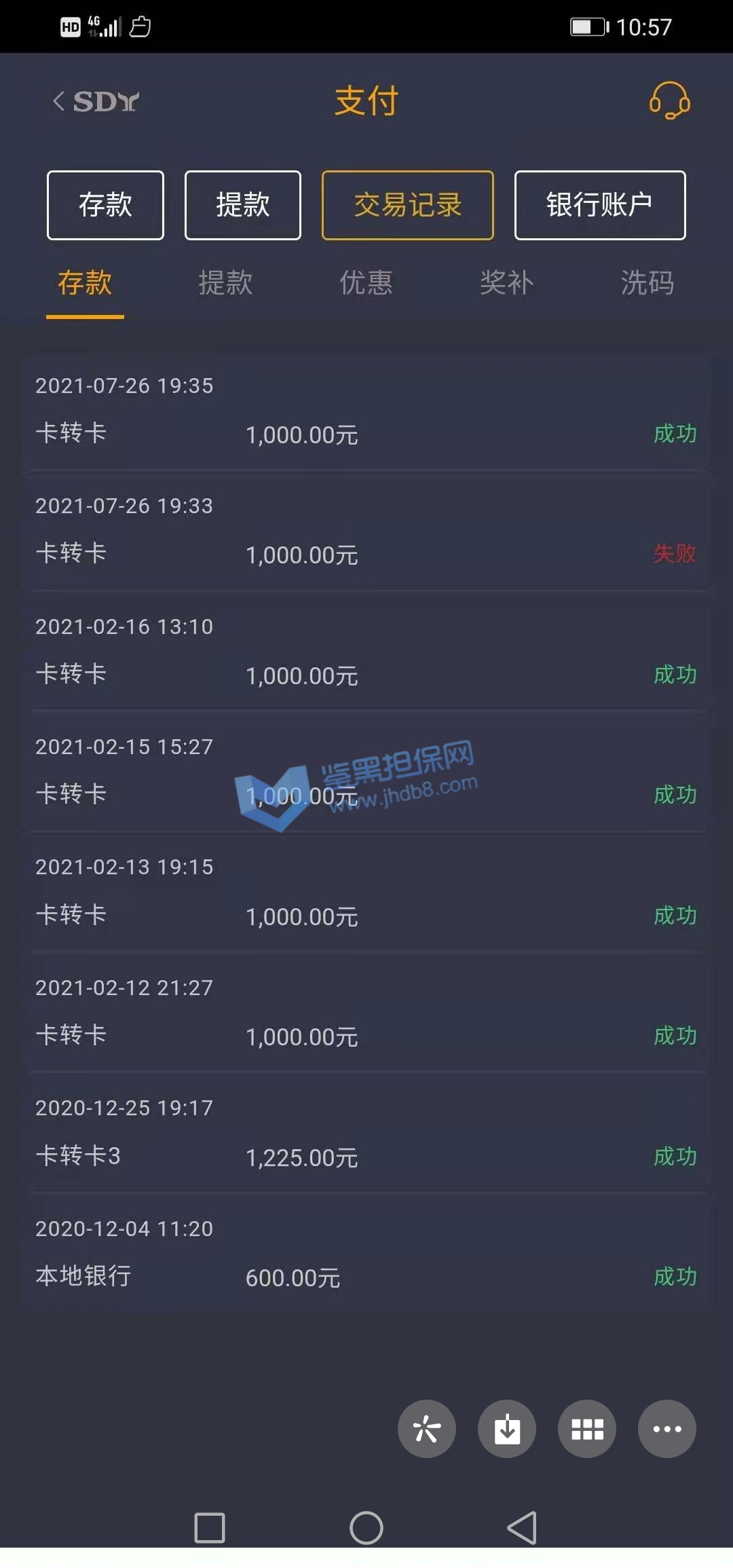Open the floating grid menu icon
This screenshot has width=733, height=1568.
coord(587,1429)
